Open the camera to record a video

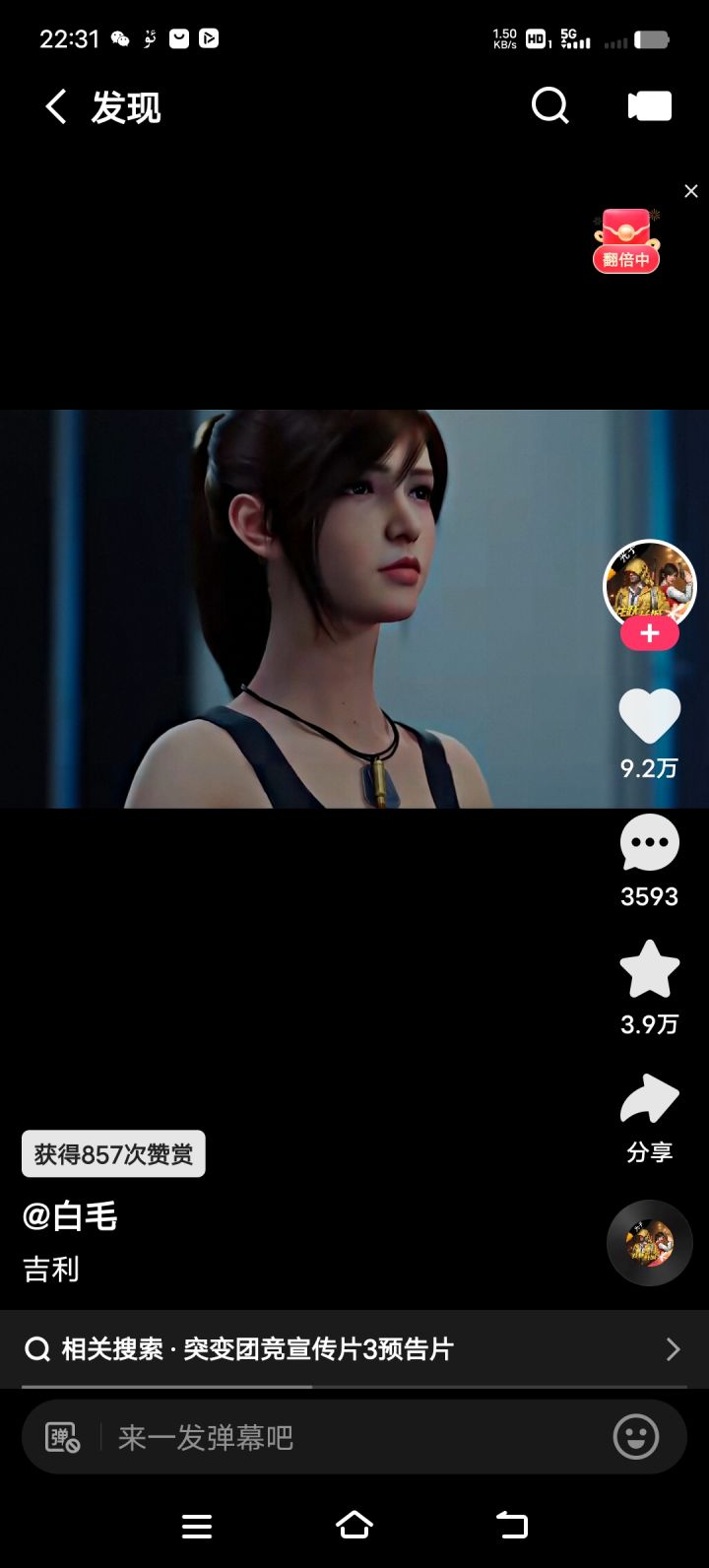coord(649,105)
